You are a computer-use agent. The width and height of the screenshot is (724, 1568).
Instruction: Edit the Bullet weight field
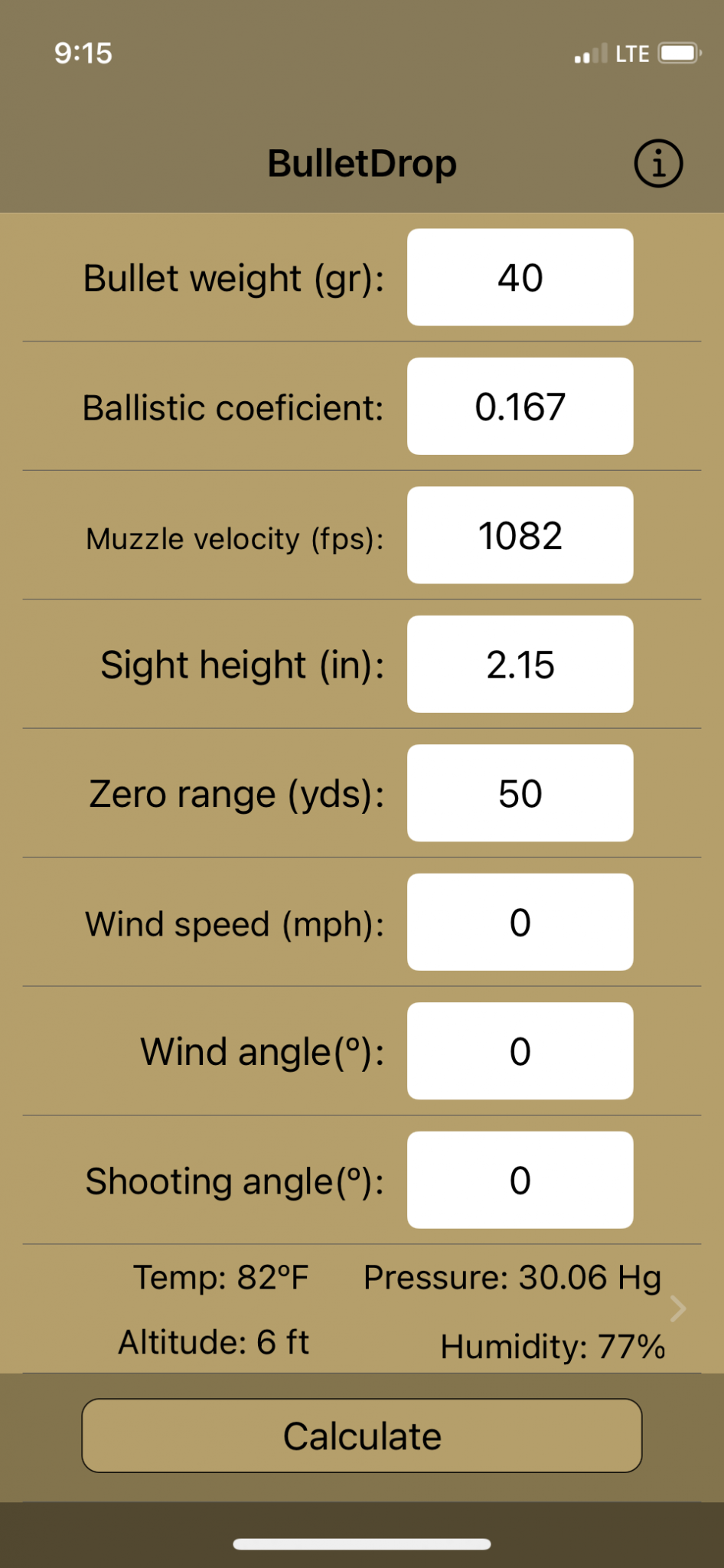(520, 277)
